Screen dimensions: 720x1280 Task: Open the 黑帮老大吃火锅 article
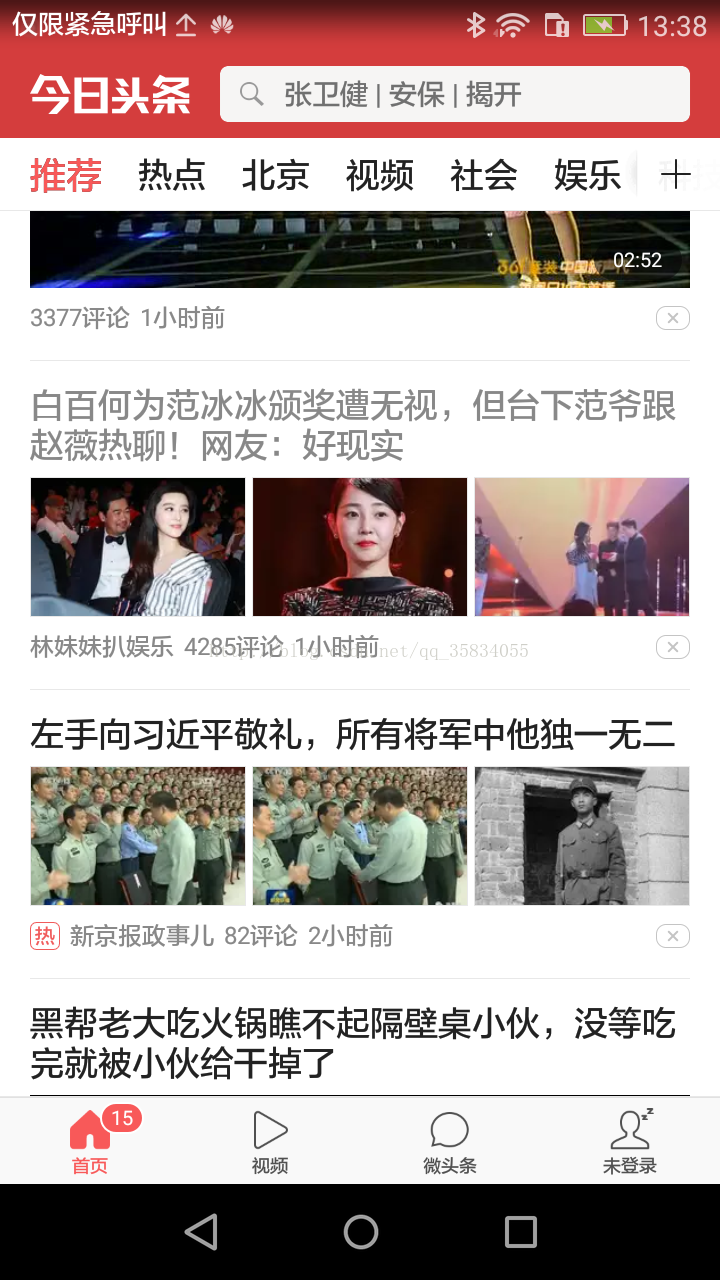(353, 1042)
